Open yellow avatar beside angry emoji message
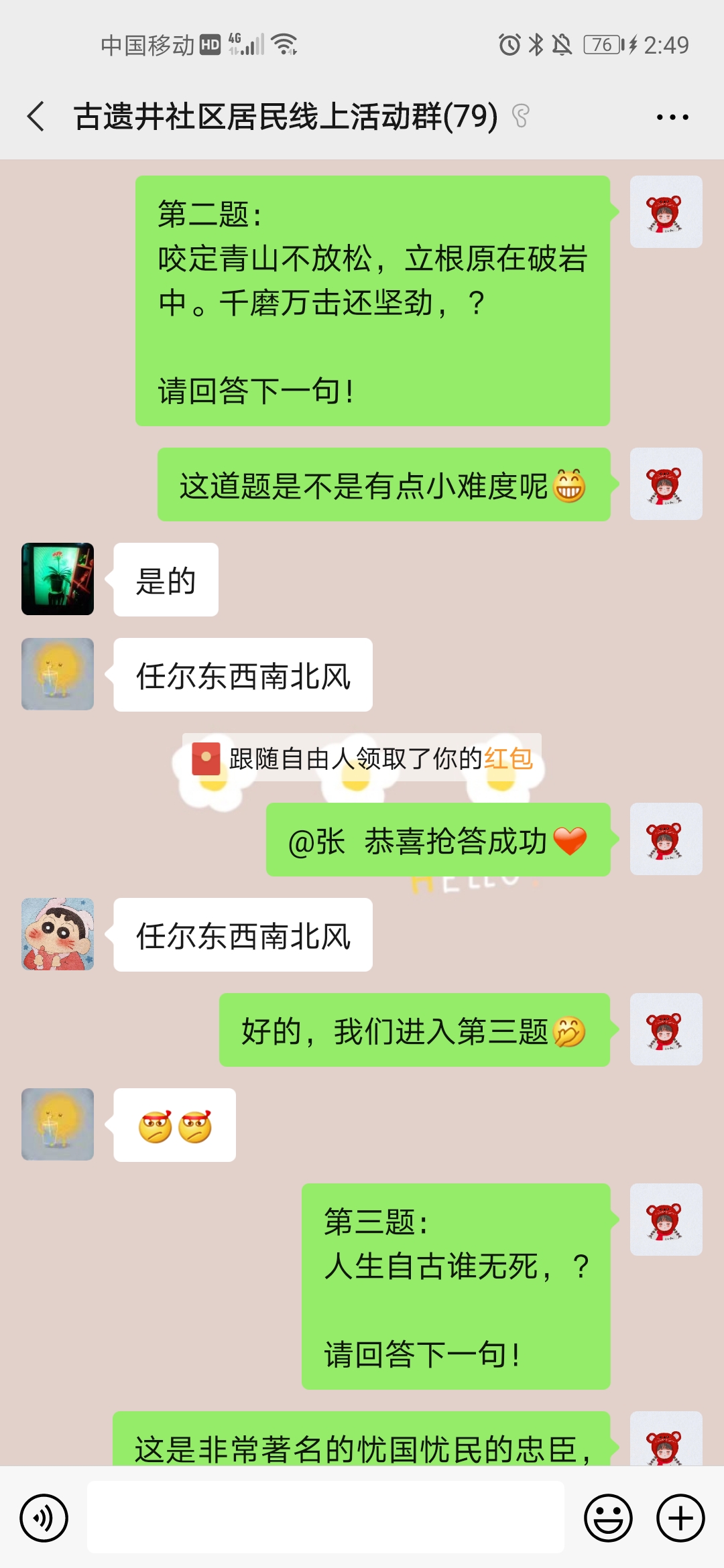 [x=58, y=1124]
